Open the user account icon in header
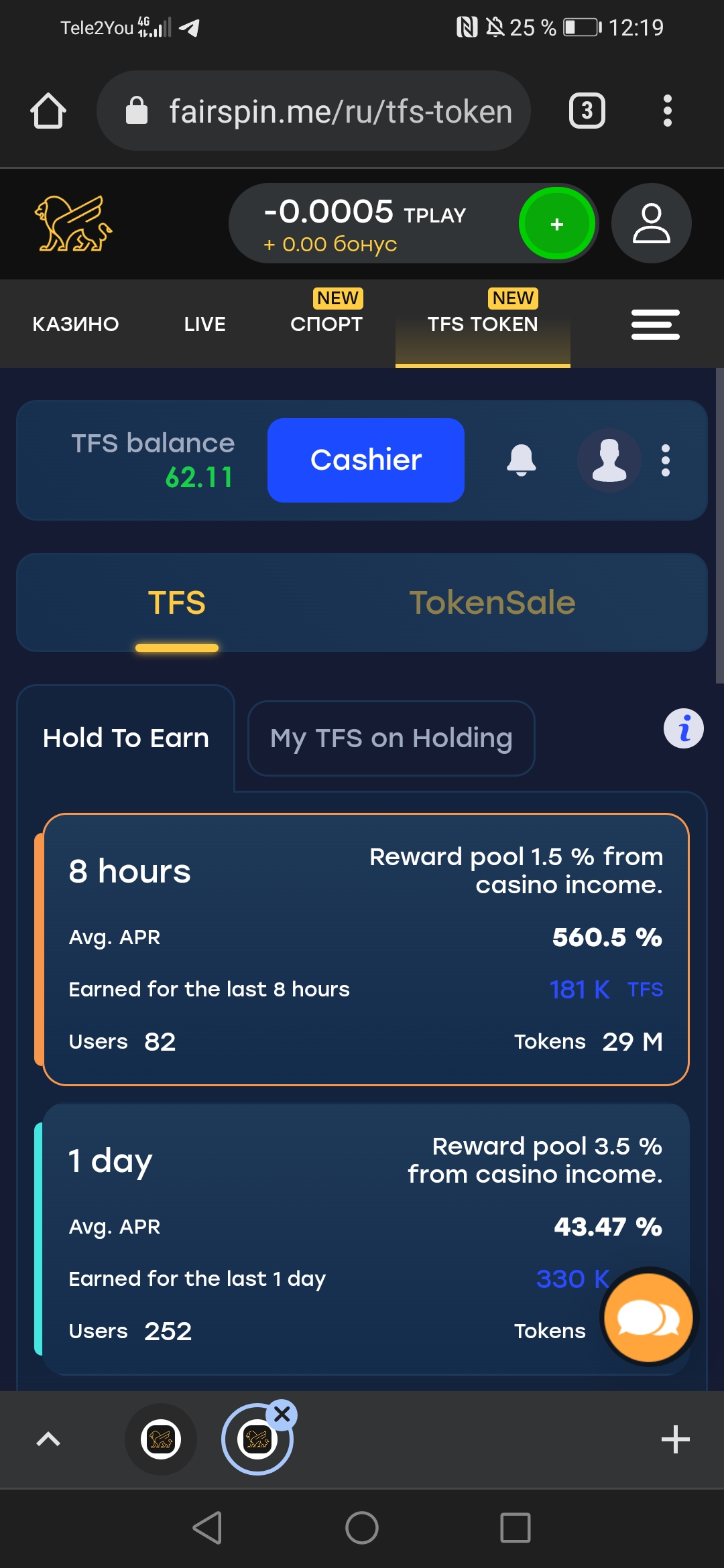The width and height of the screenshot is (724, 1568). 651,224
